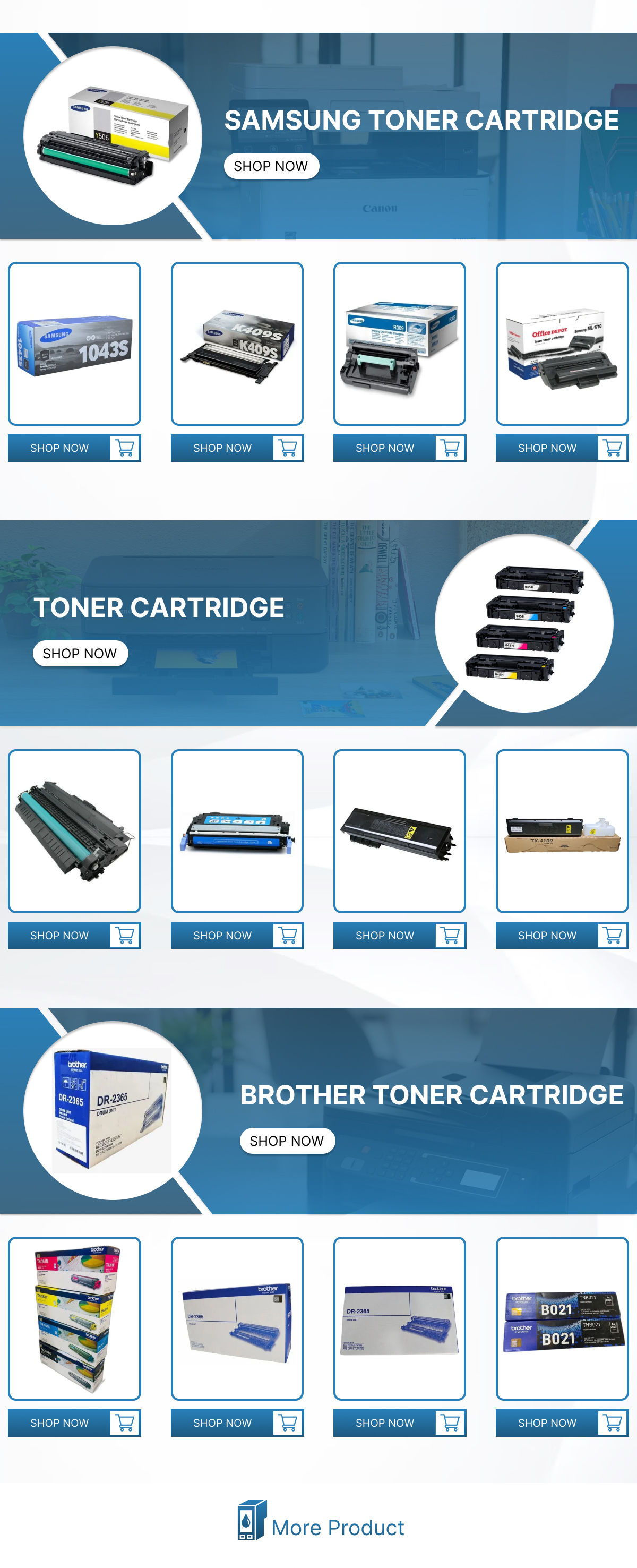Add the Samsung R309 imaging unit to cart
Image resolution: width=637 pixels, height=1568 pixels.
click(x=450, y=448)
